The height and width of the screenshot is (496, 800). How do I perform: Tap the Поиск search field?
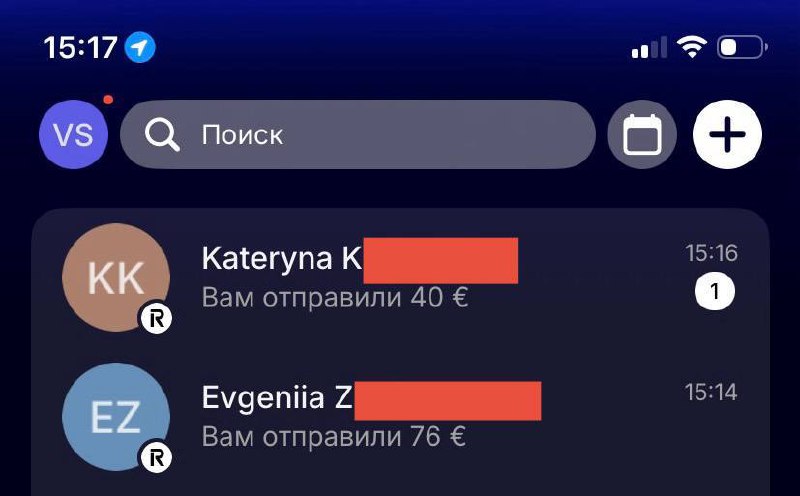tap(358, 135)
